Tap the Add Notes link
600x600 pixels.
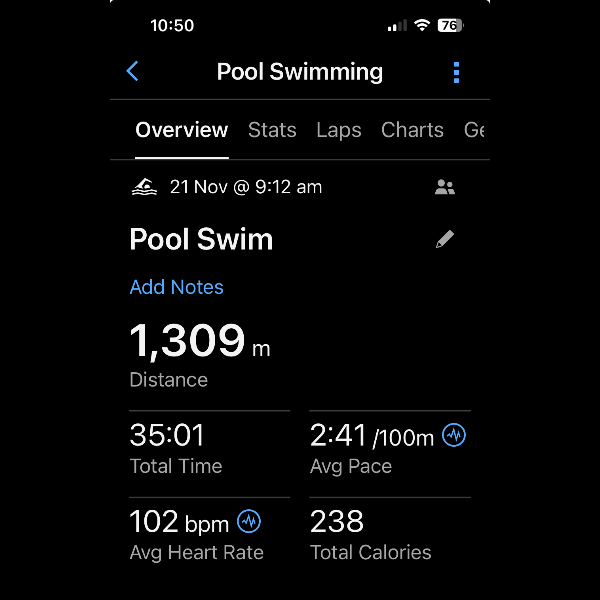tap(177, 287)
